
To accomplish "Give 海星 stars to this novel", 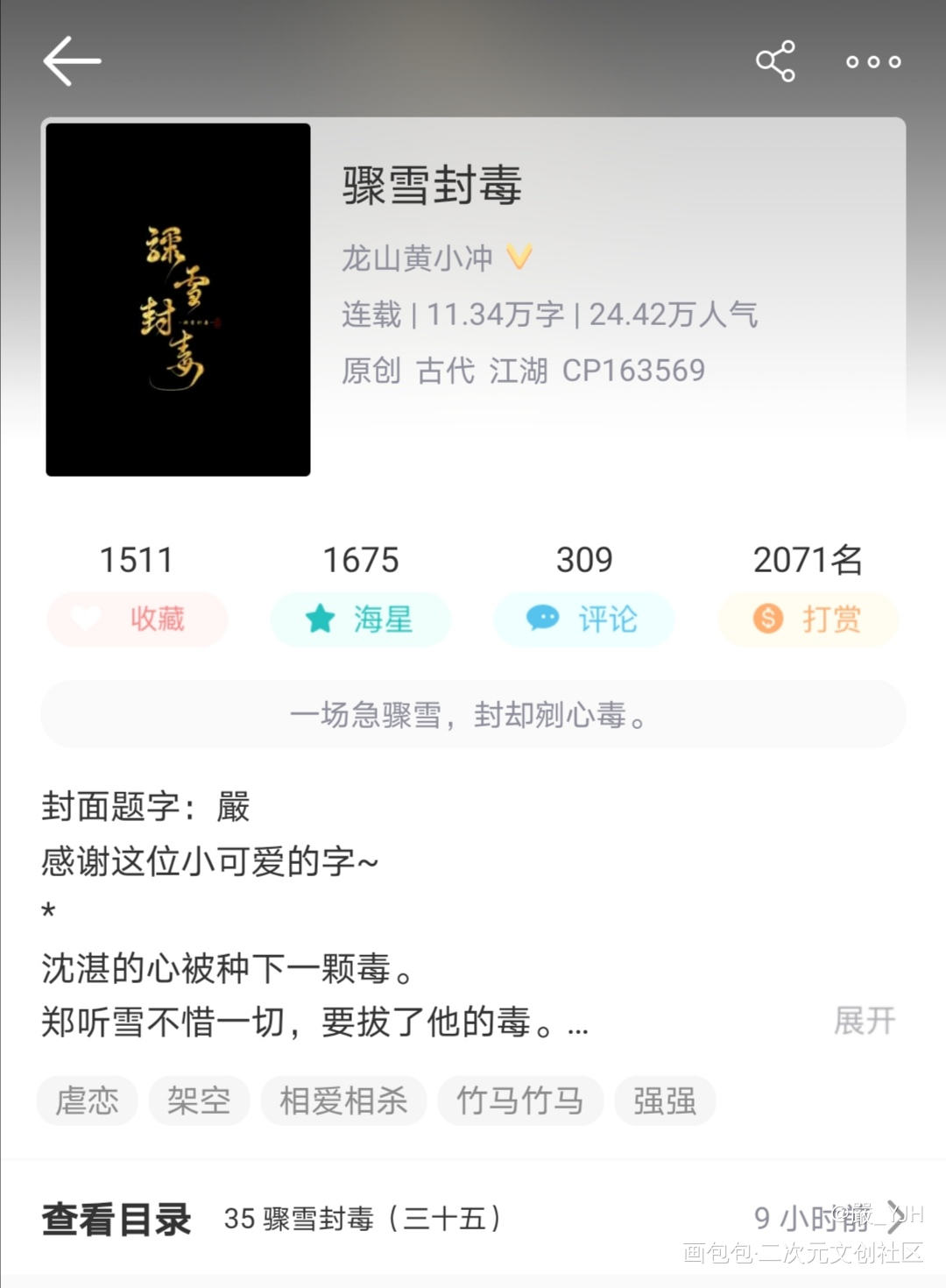I will click(360, 619).
